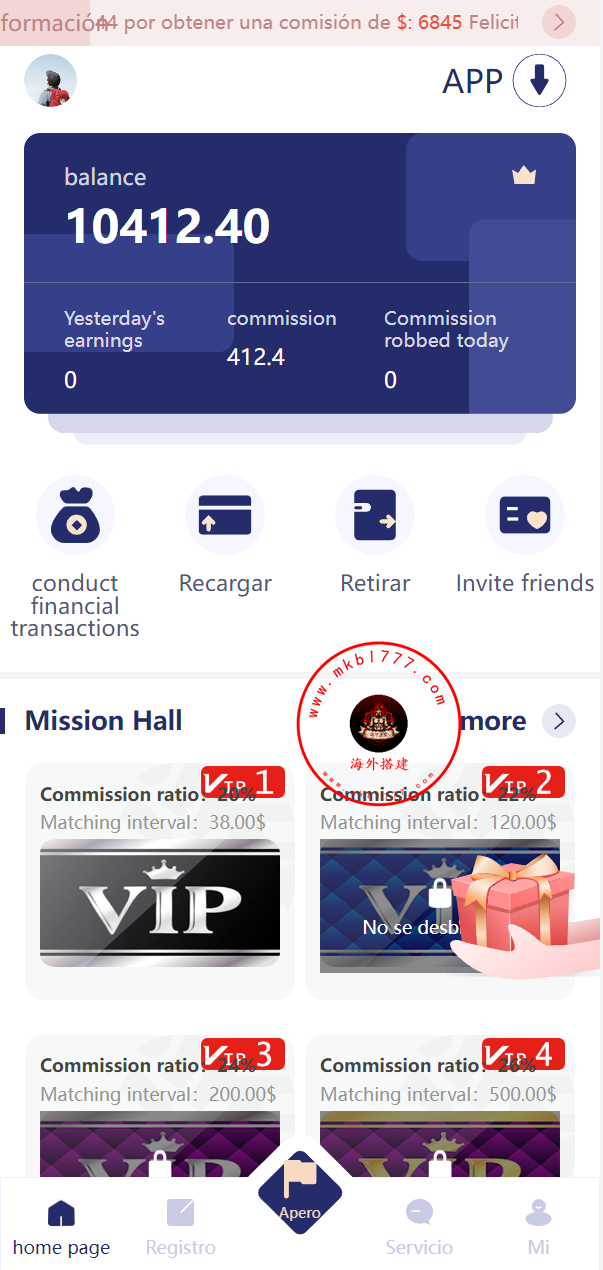Select the VIP 3 mission card
This screenshot has height=1270, width=603.
pyautogui.click(x=160, y=1110)
